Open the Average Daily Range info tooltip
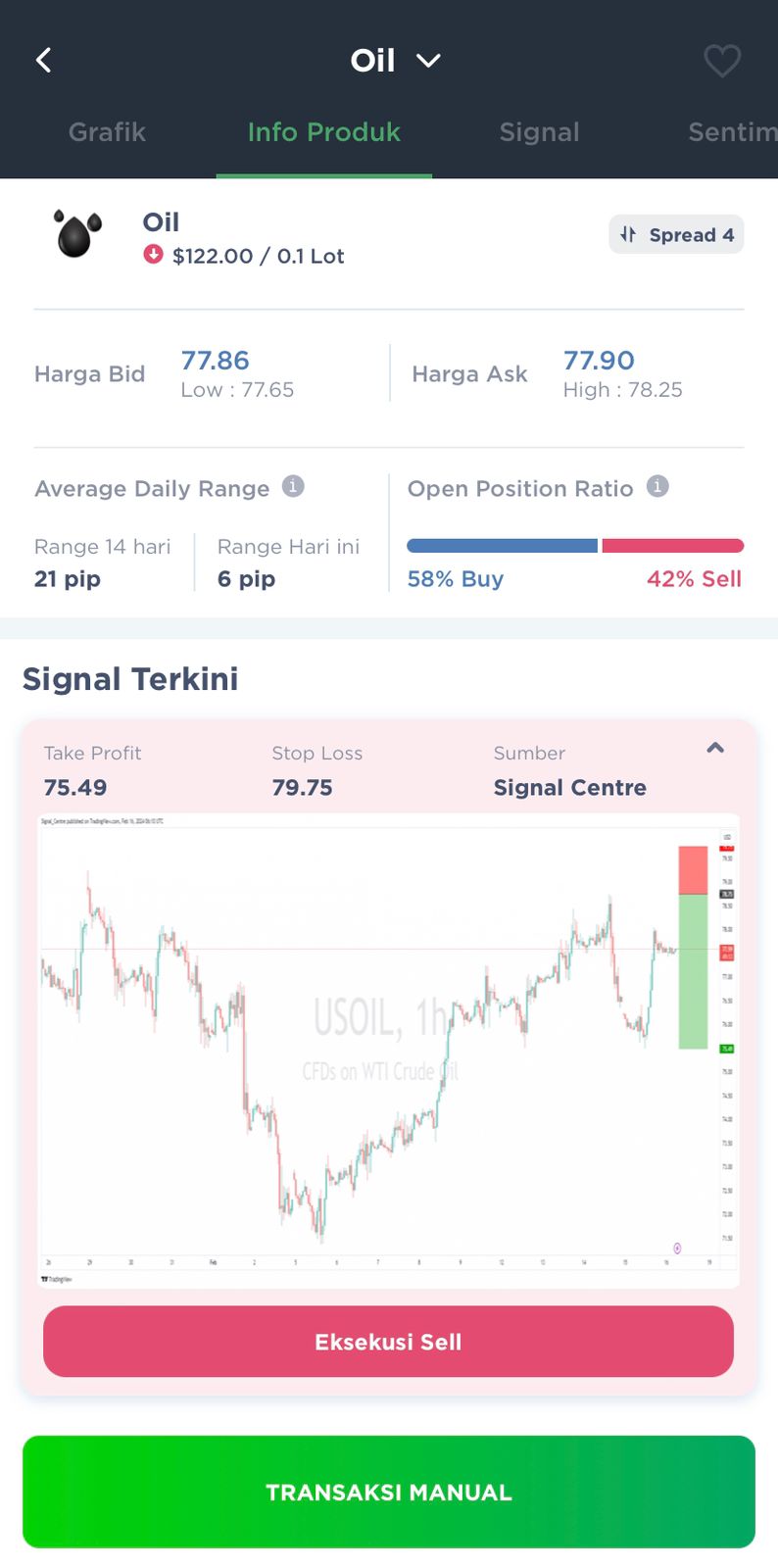Viewport: 778px width, 1568px height. 295,486
